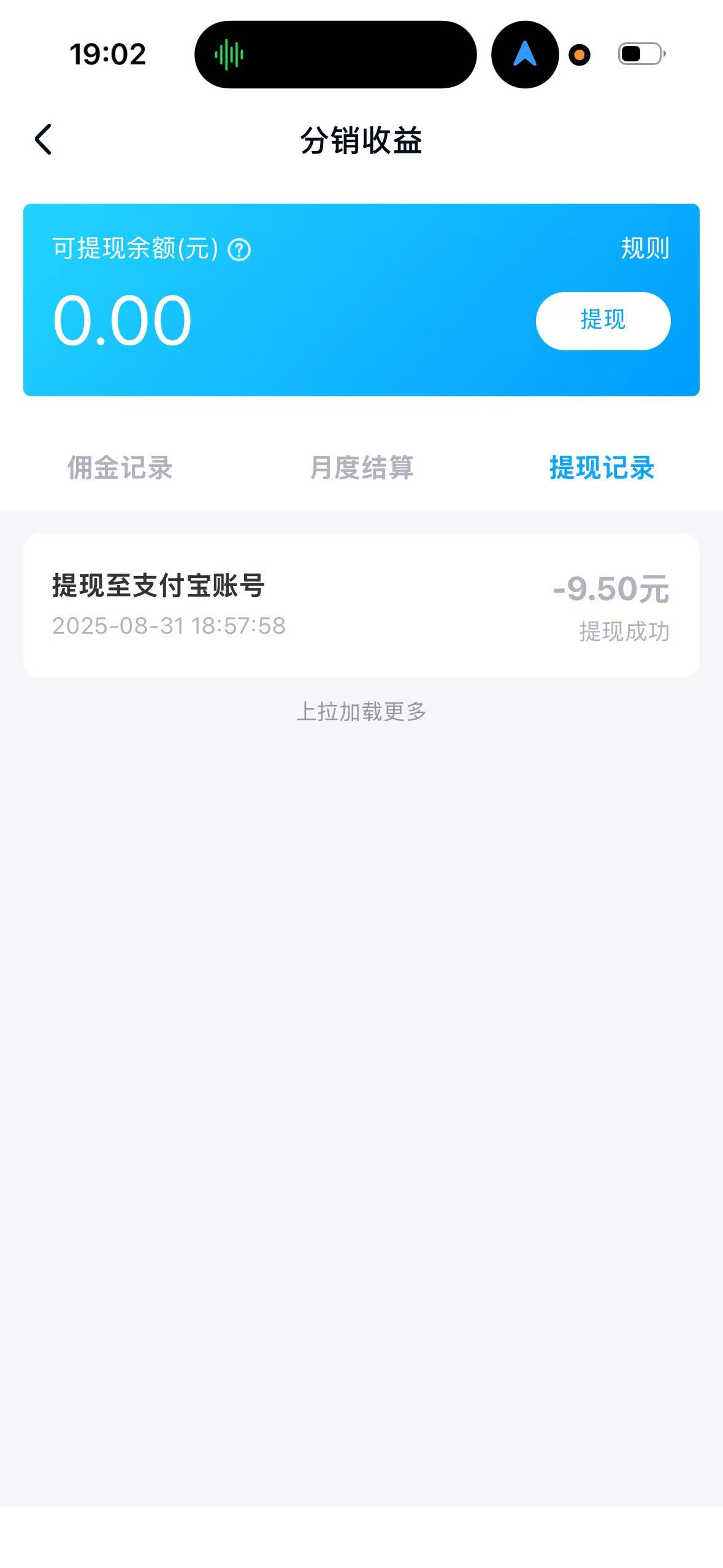The width and height of the screenshot is (723, 1568).
Task: Tap the location arrow in the status bar
Action: coord(524,55)
